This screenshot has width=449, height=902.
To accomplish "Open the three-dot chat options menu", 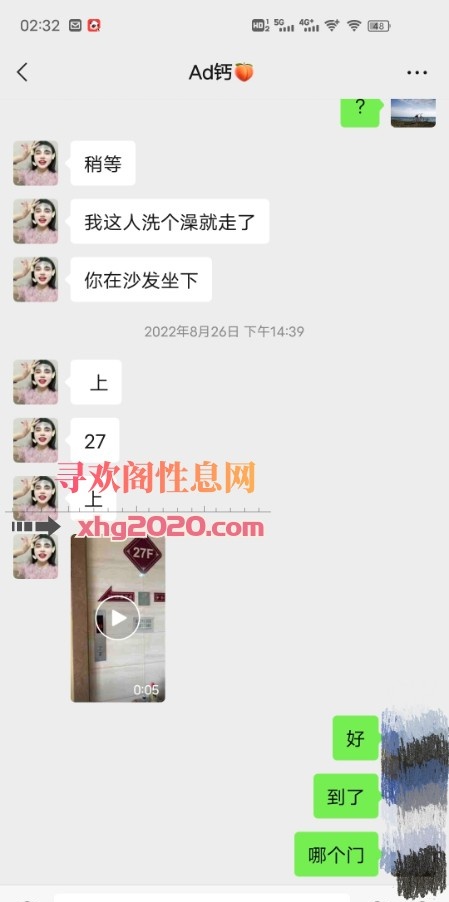I will tap(417, 72).
